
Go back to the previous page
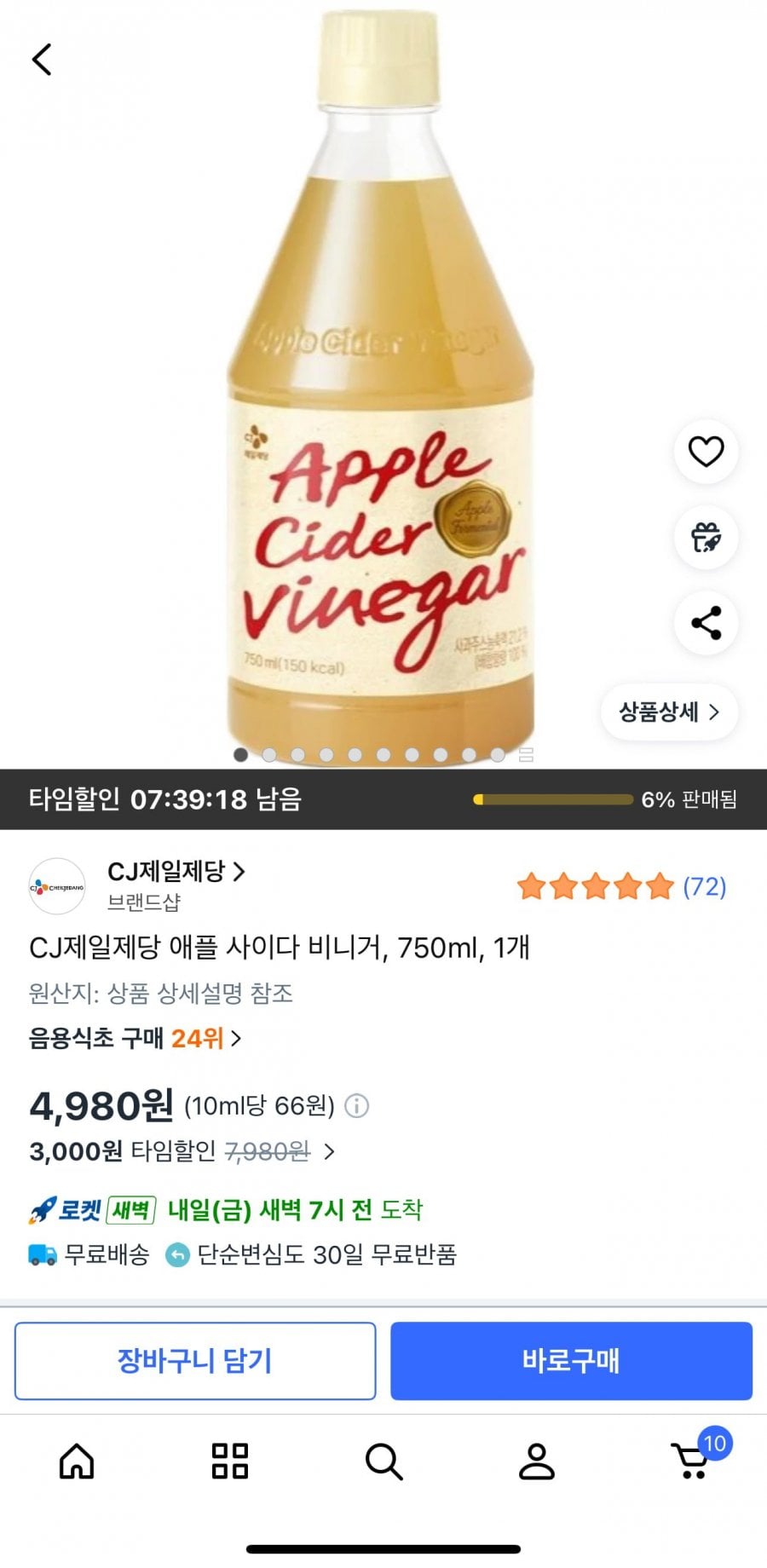coord(42,60)
